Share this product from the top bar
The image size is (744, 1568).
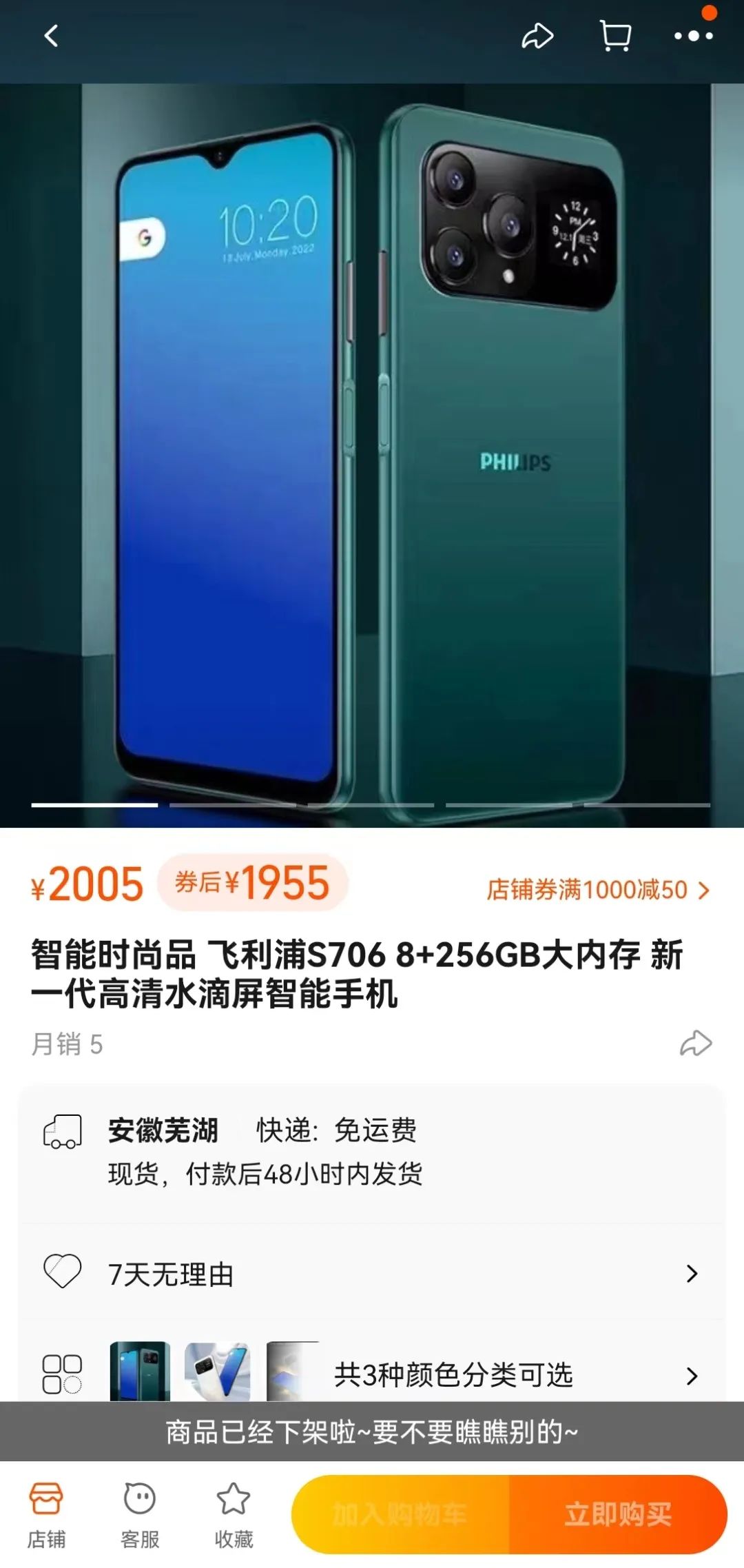537,36
